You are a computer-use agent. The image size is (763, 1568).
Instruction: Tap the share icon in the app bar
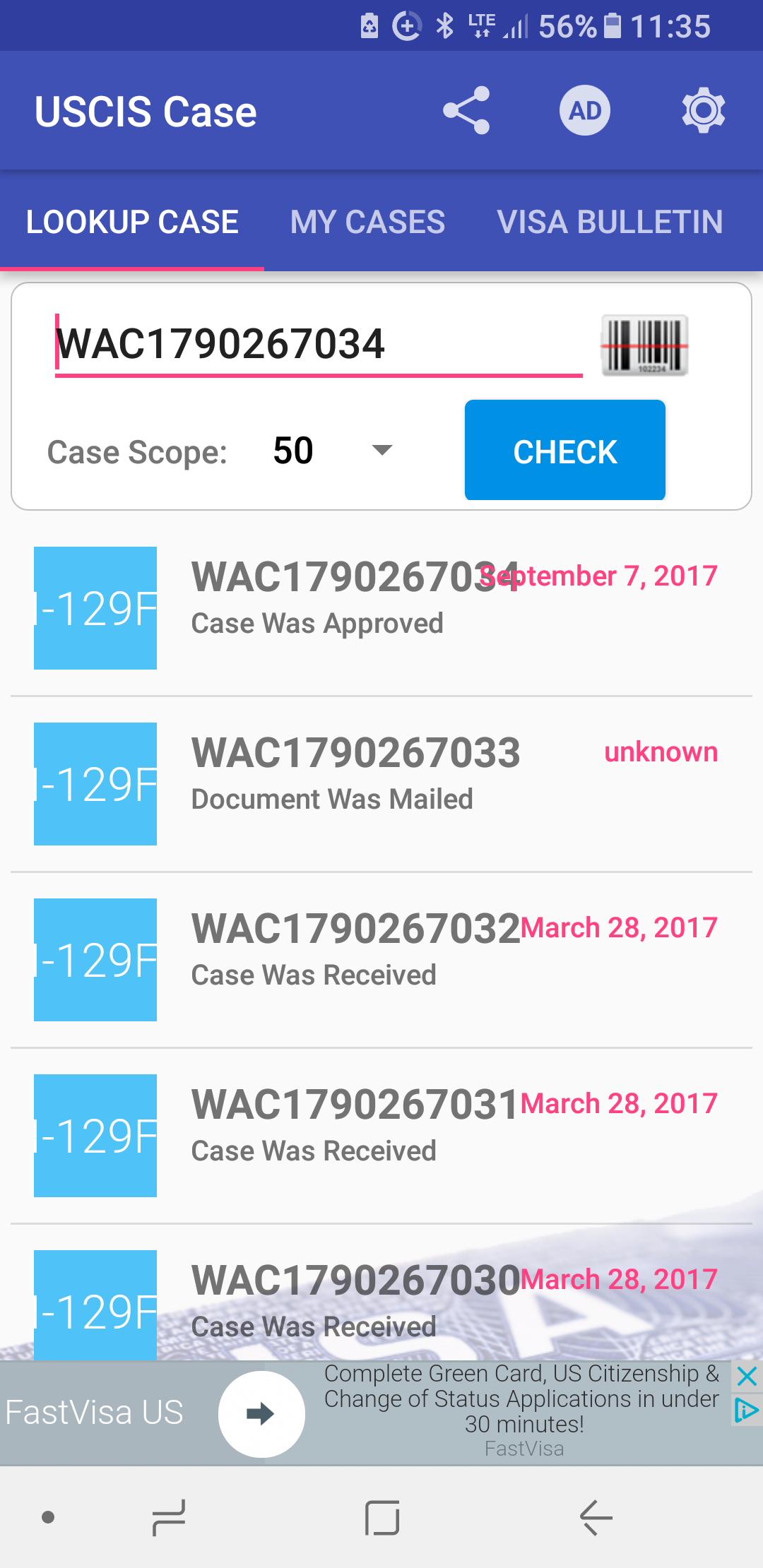point(466,111)
